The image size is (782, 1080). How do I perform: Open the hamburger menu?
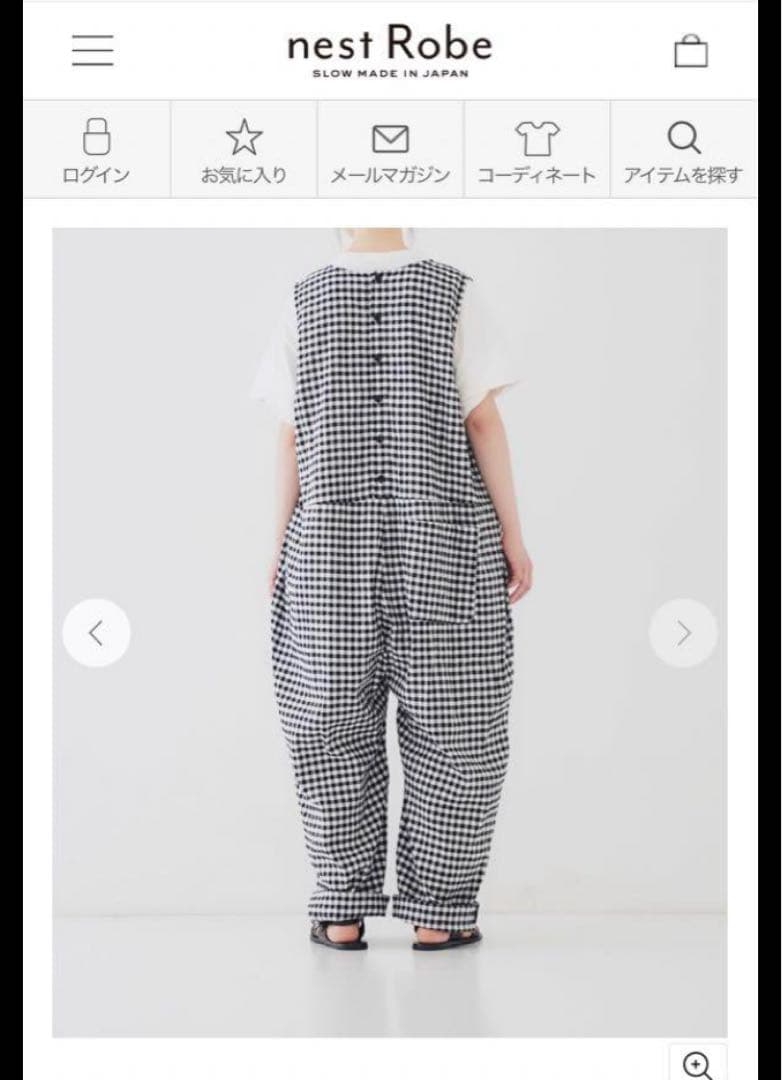[x=93, y=49]
